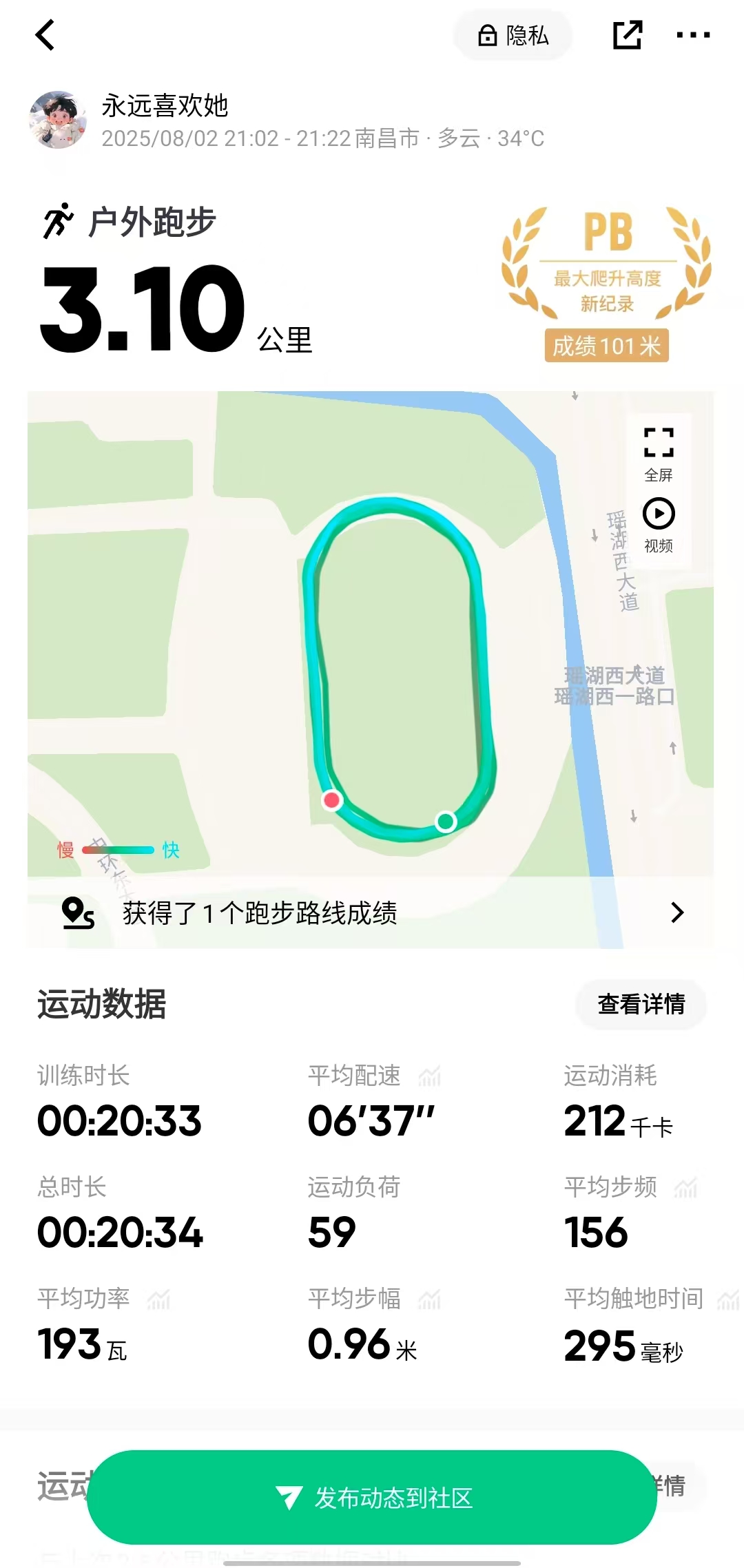Viewport: 744px width, 1568px height.
Task: Open the 平均功率 chart icon
Action: tap(158, 1299)
